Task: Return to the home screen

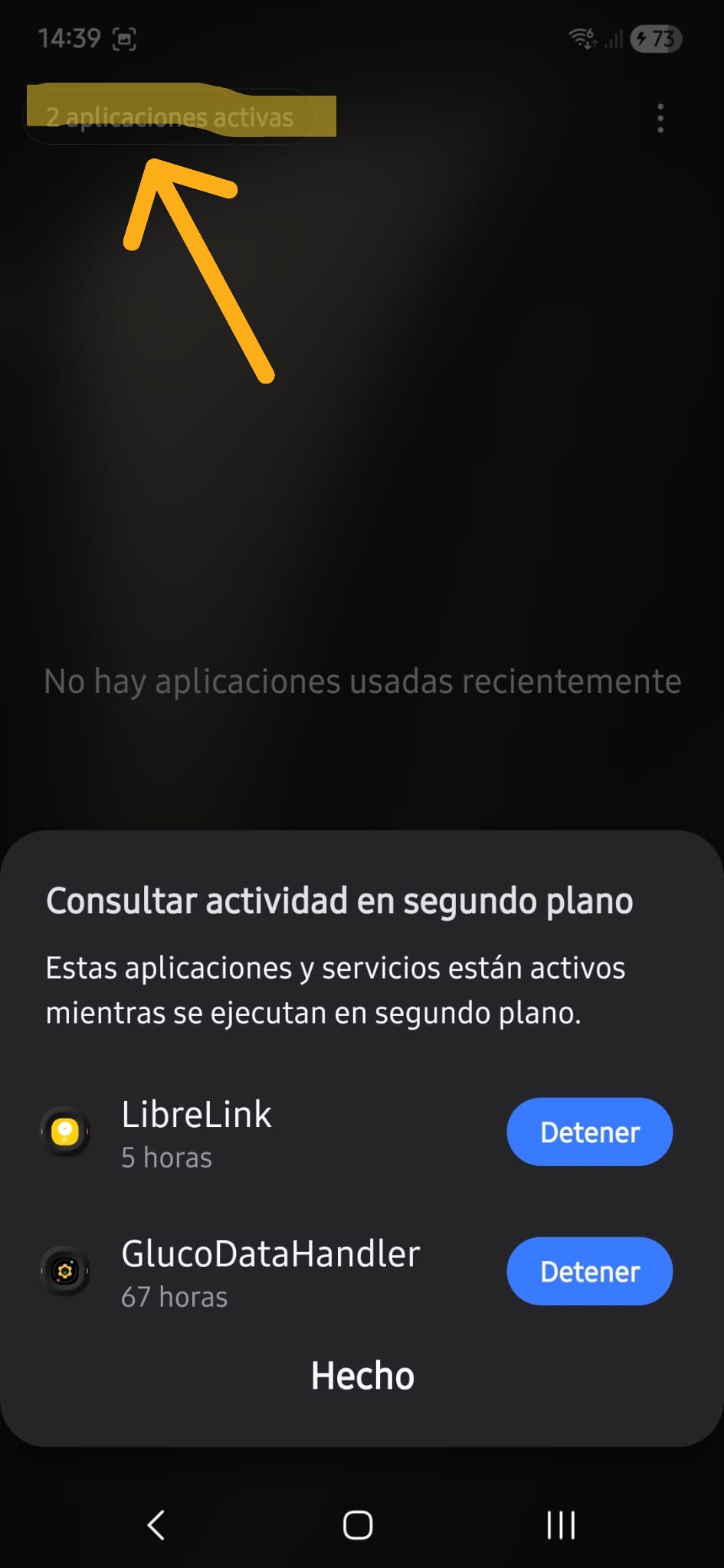Action: tap(358, 1525)
